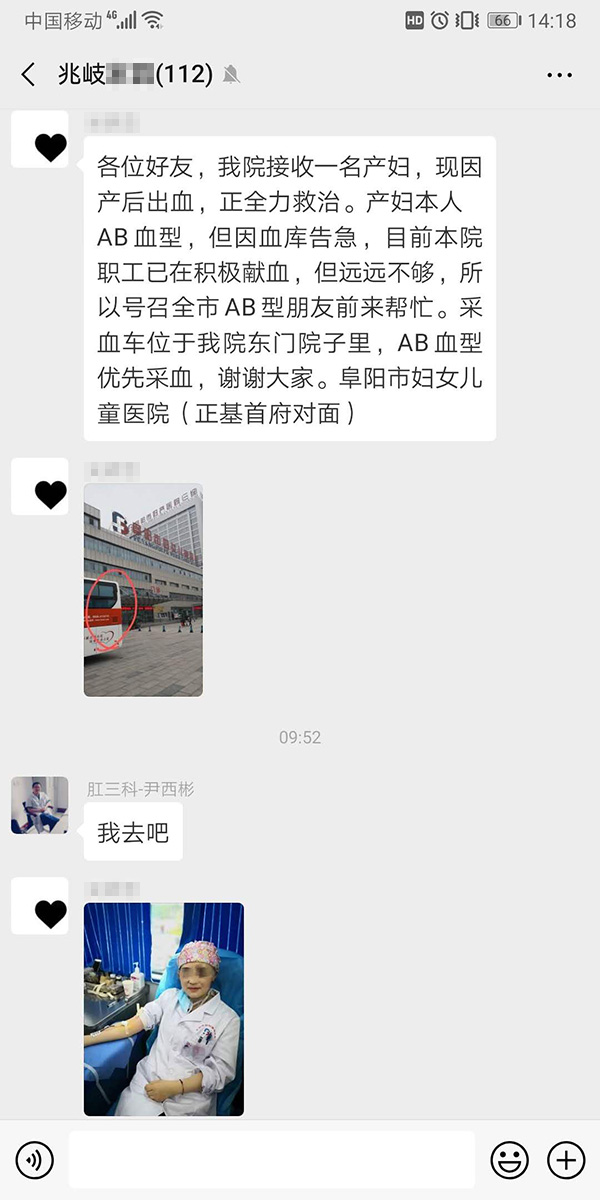This screenshot has height=1200, width=600.
Task: View the photo of nurse donating blood
Action: (163, 1009)
